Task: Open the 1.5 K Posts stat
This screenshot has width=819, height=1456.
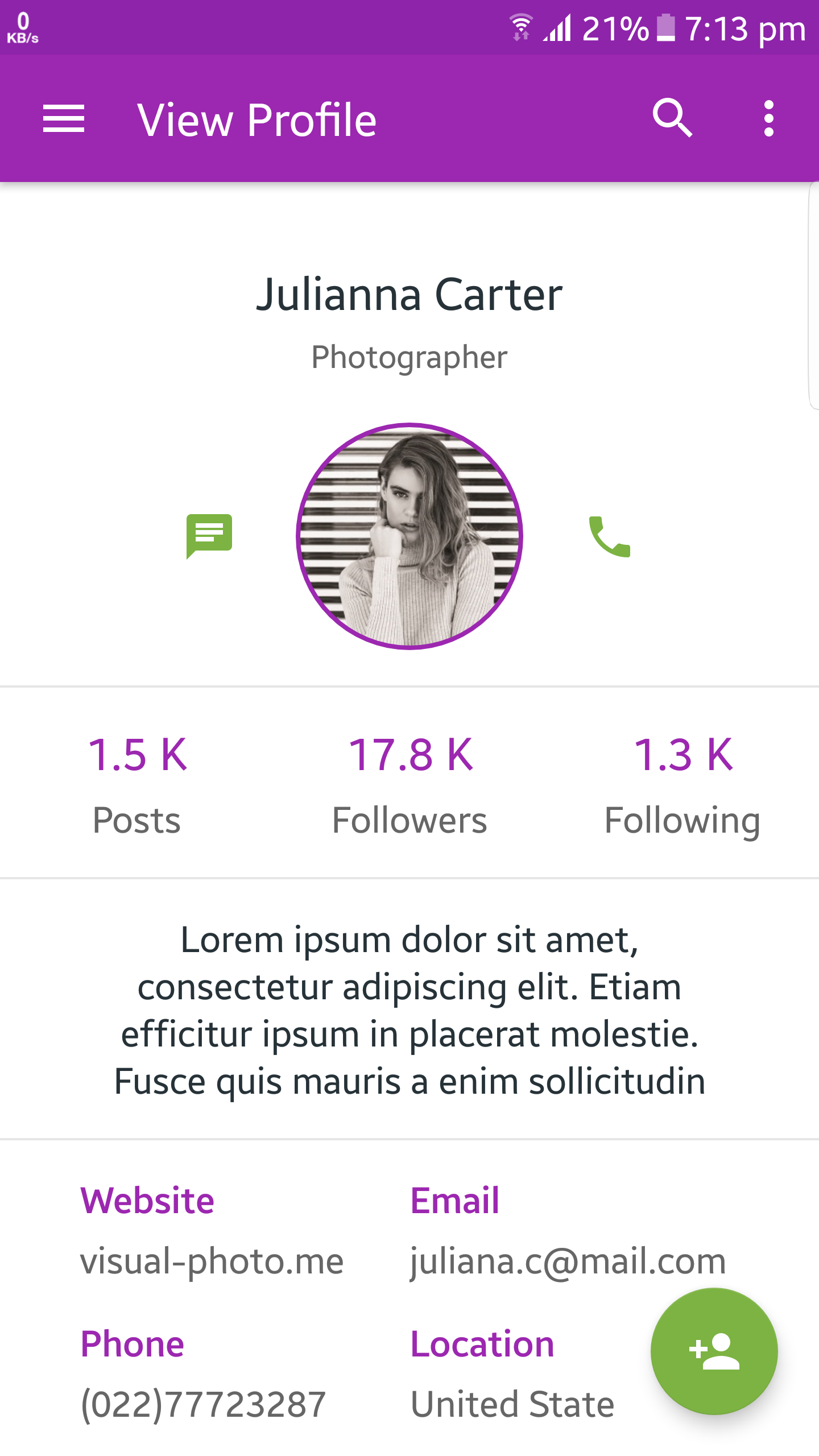Action: point(137,785)
